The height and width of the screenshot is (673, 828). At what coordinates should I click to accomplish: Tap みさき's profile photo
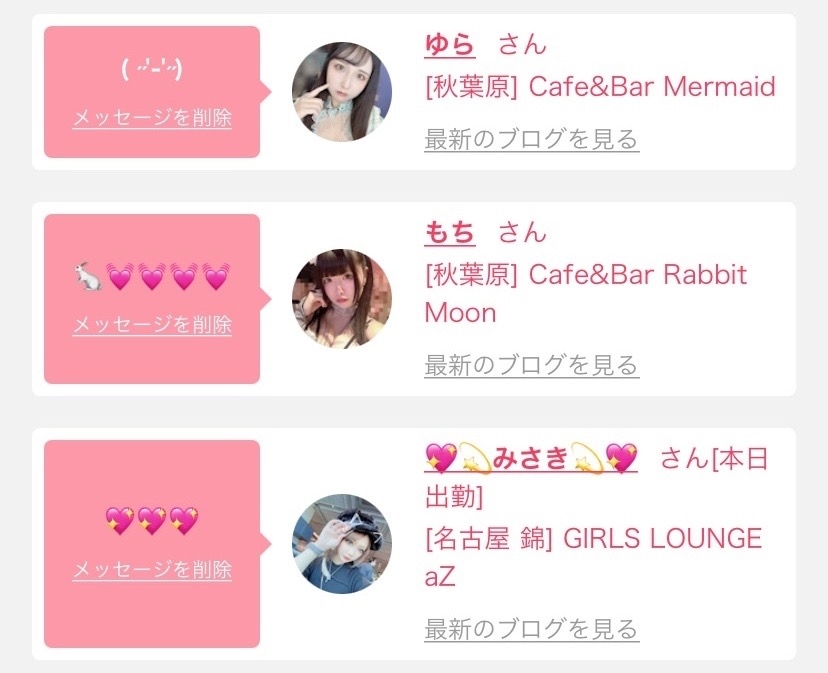[x=341, y=544]
